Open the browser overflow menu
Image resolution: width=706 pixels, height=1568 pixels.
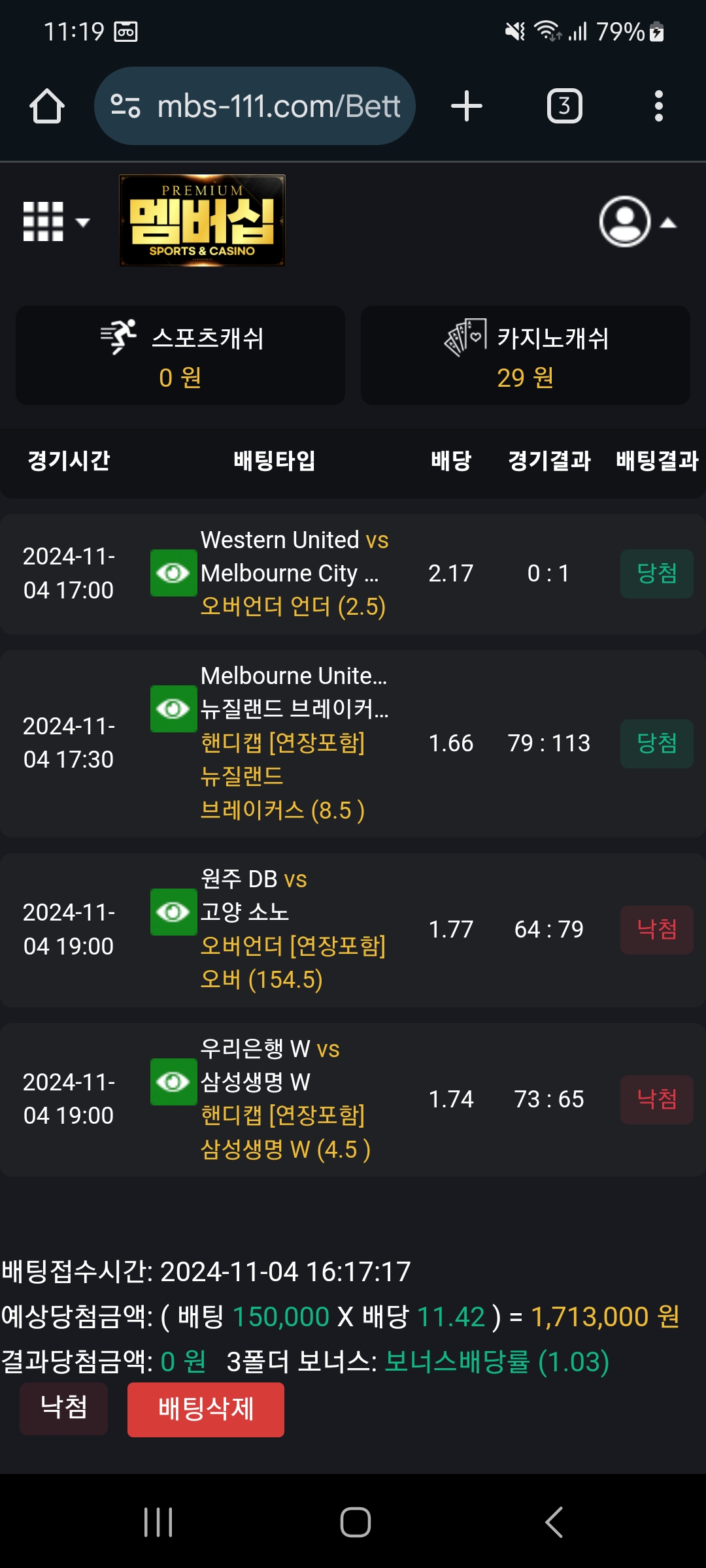(659, 106)
